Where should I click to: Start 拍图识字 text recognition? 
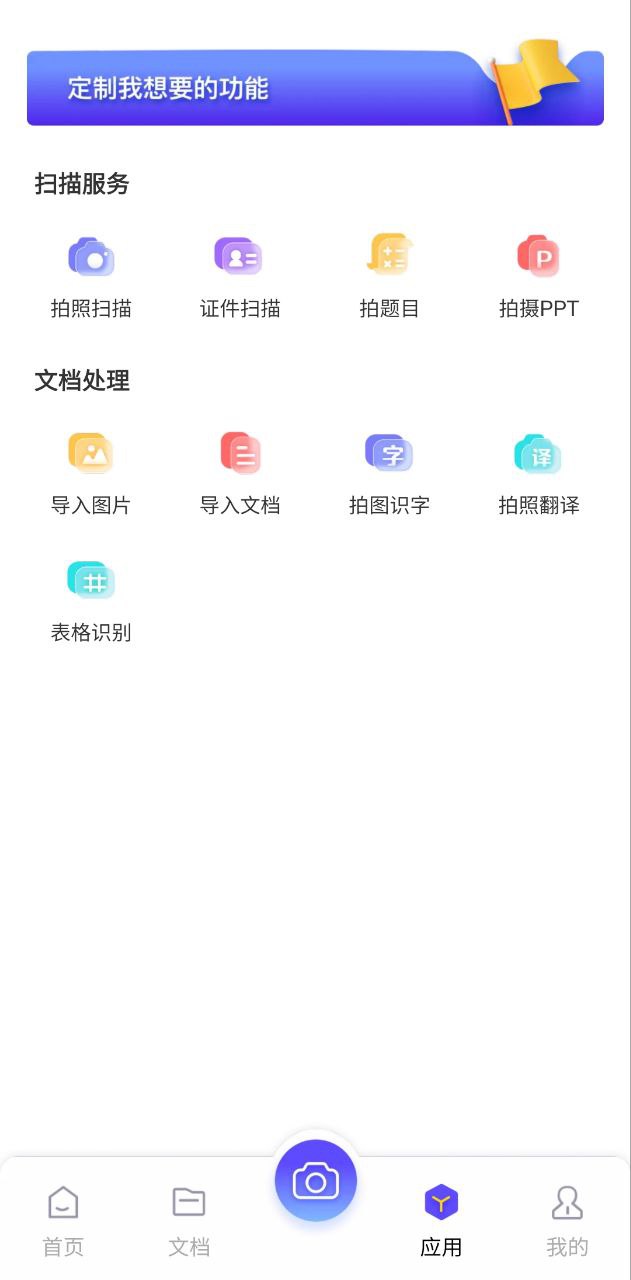[x=389, y=472]
